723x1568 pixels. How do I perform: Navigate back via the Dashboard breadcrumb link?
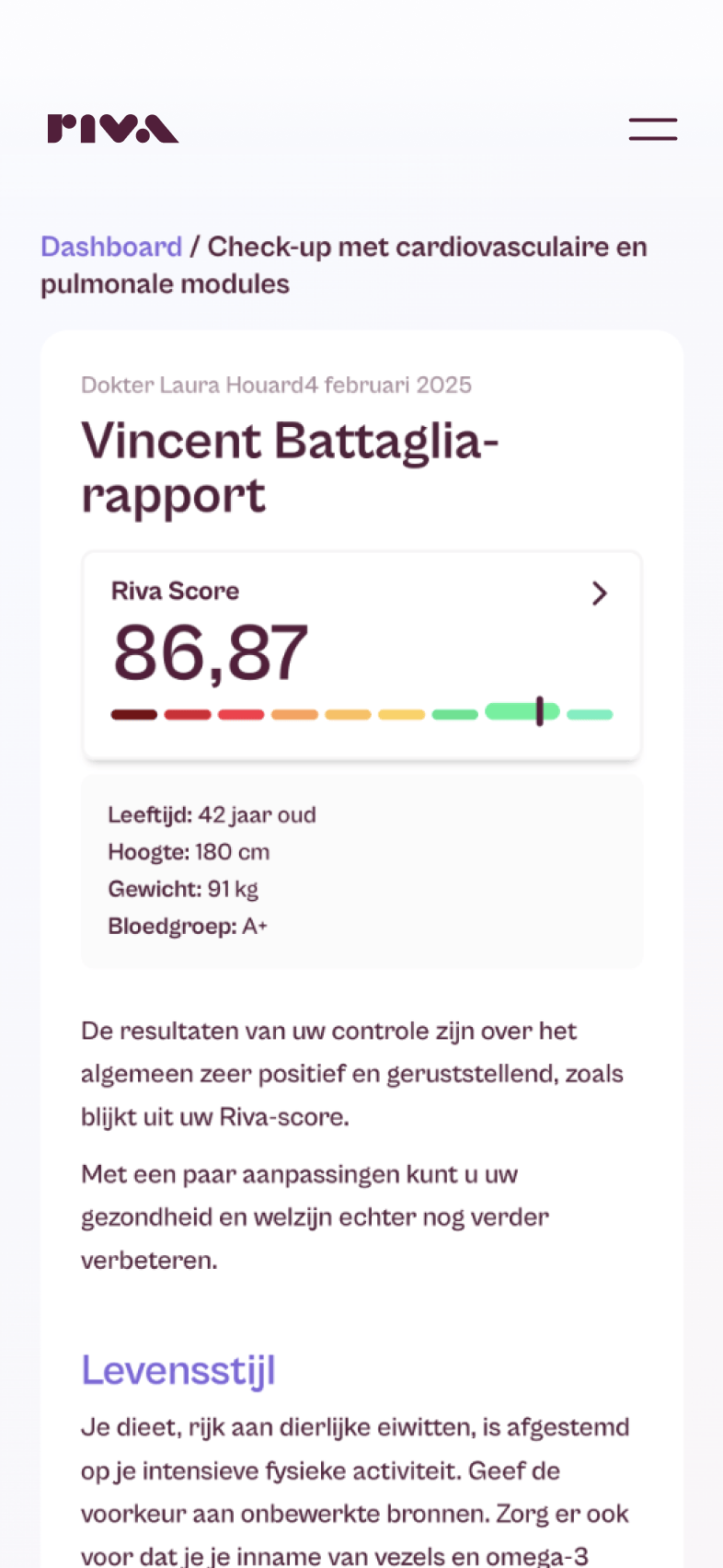110,247
